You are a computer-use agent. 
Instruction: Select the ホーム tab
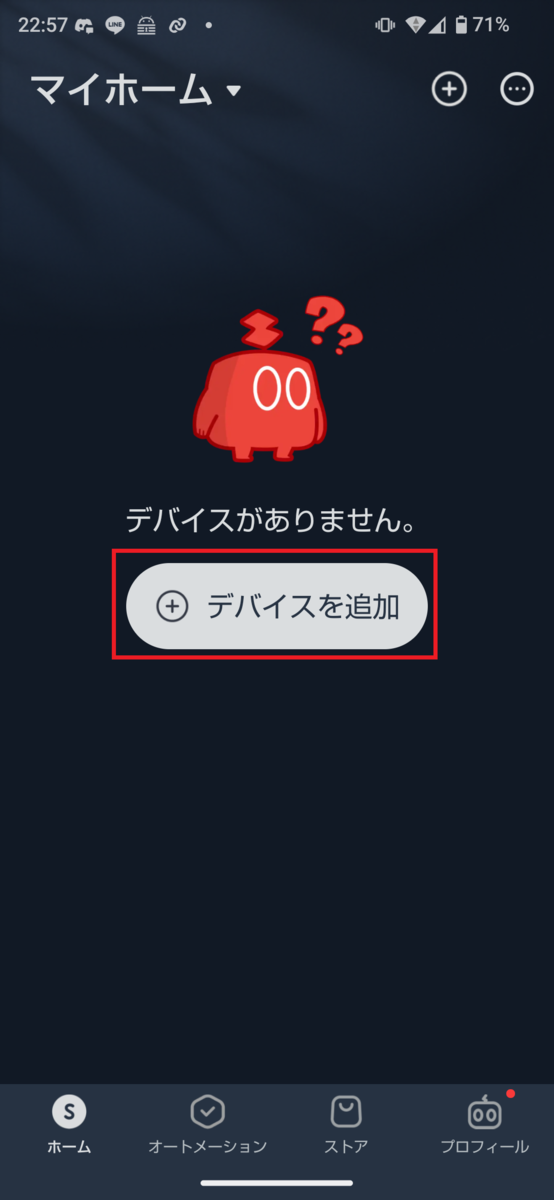(69, 1125)
